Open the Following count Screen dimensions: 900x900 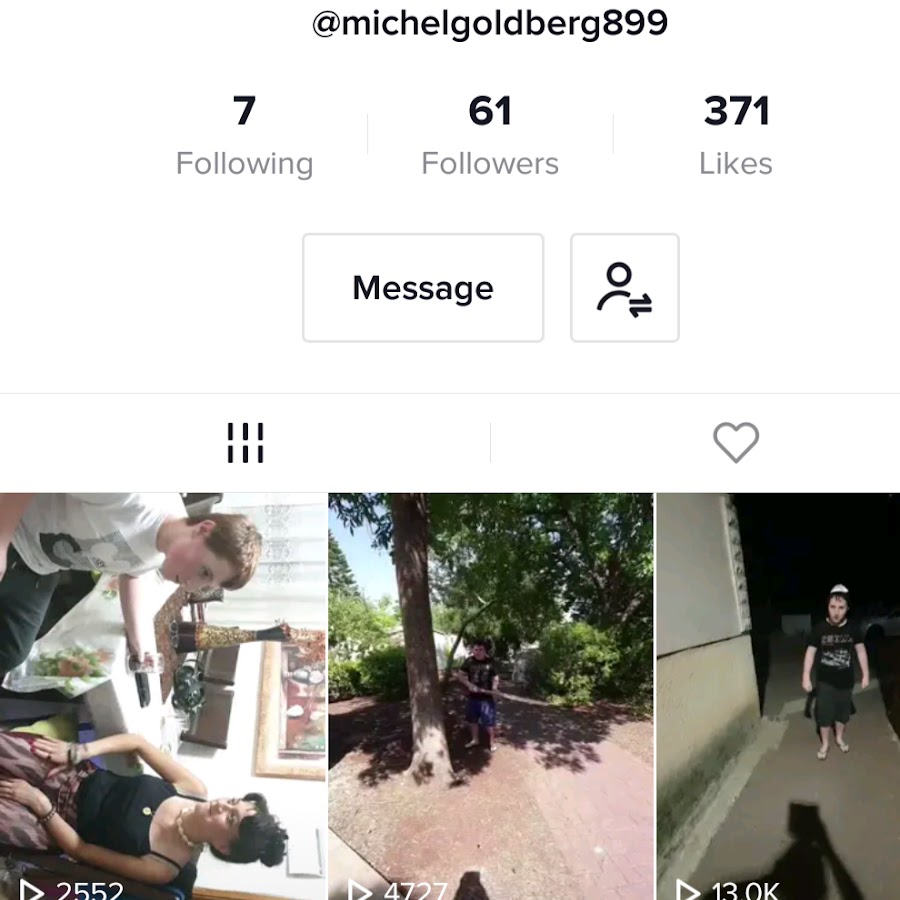pyautogui.click(x=244, y=135)
